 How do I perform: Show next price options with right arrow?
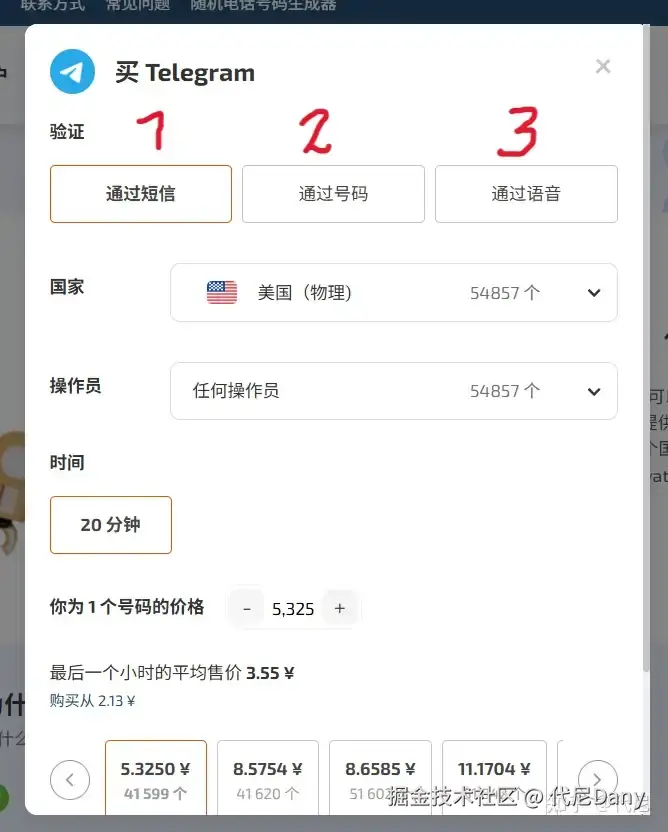pyautogui.click(x=597, y=779)
